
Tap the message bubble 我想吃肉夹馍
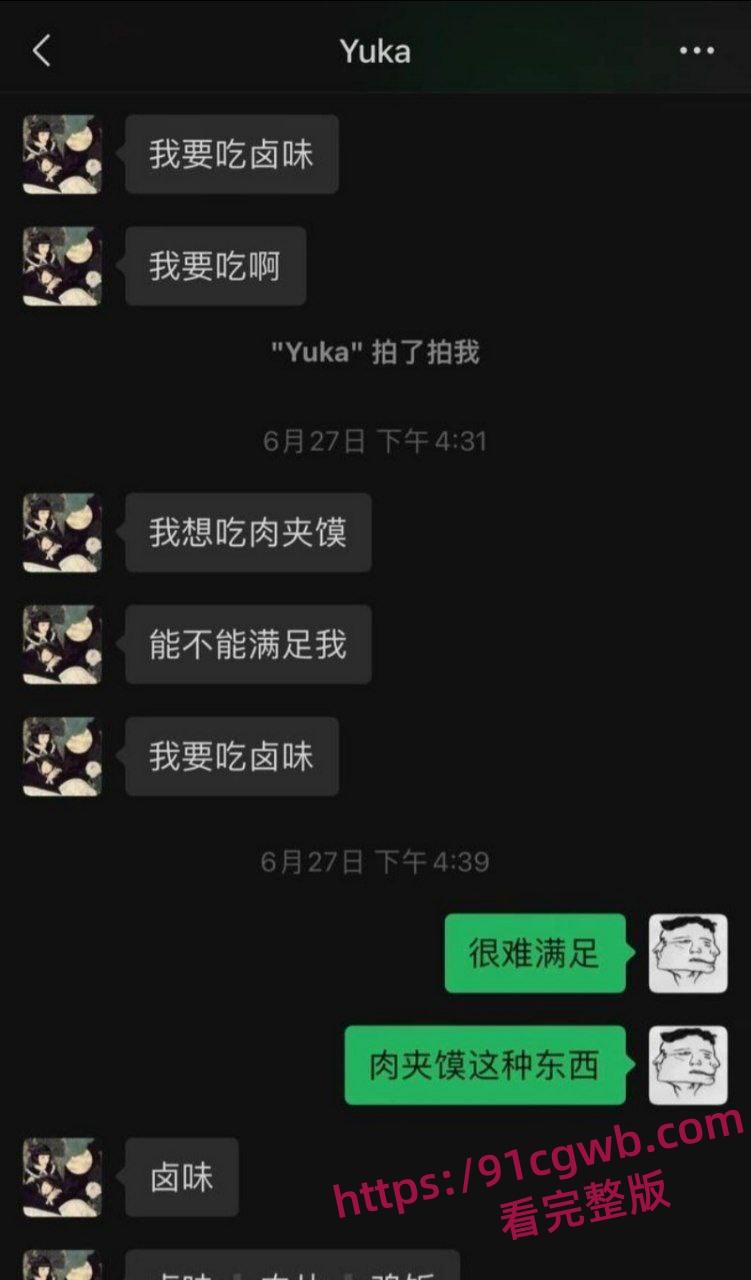point(248,533)
